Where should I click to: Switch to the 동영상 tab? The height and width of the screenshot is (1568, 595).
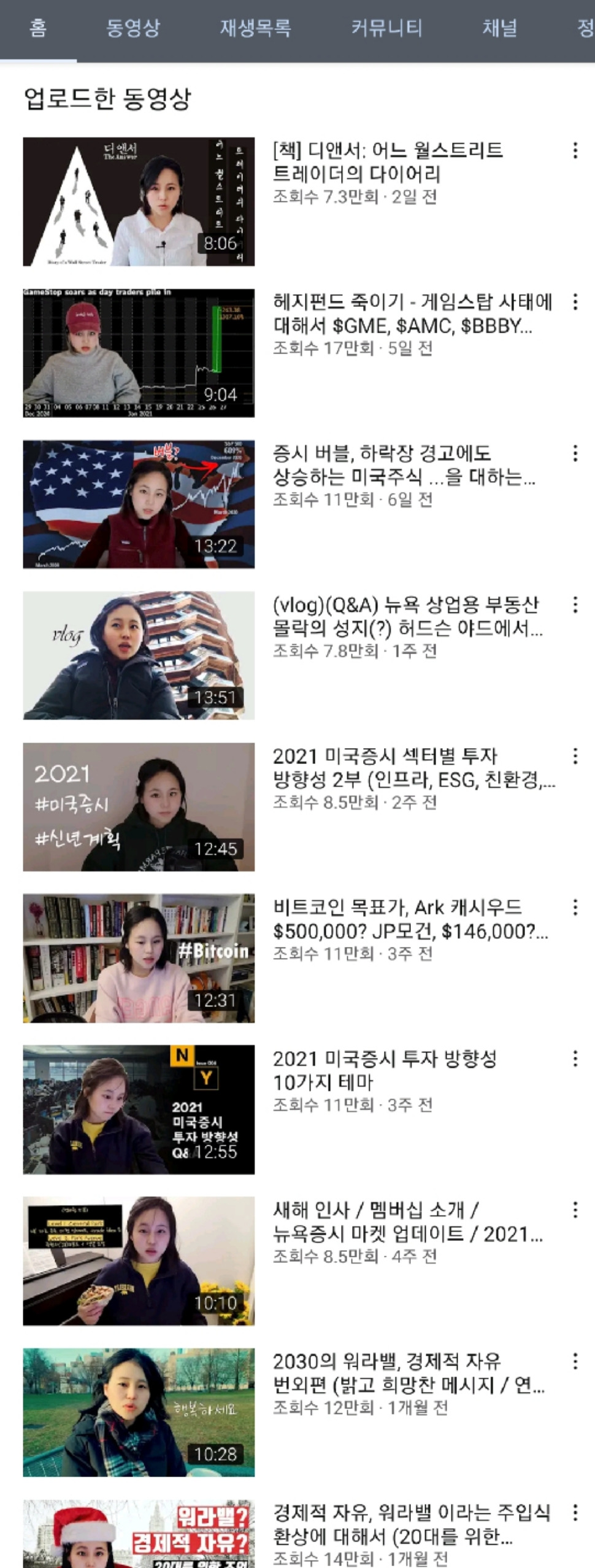pos(132,28)
